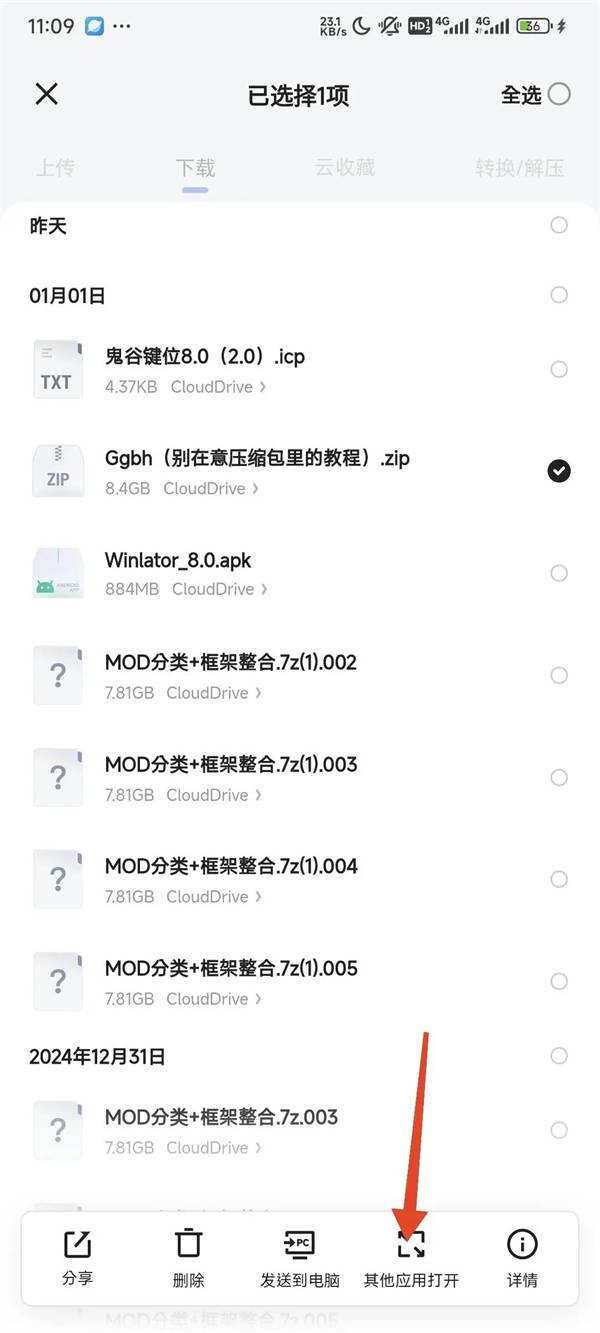The width and height of the screenshot is (600, 1333).
Task: Select the MOD分类+框架整合.7z.003 file
Action: coord(559,1130)
